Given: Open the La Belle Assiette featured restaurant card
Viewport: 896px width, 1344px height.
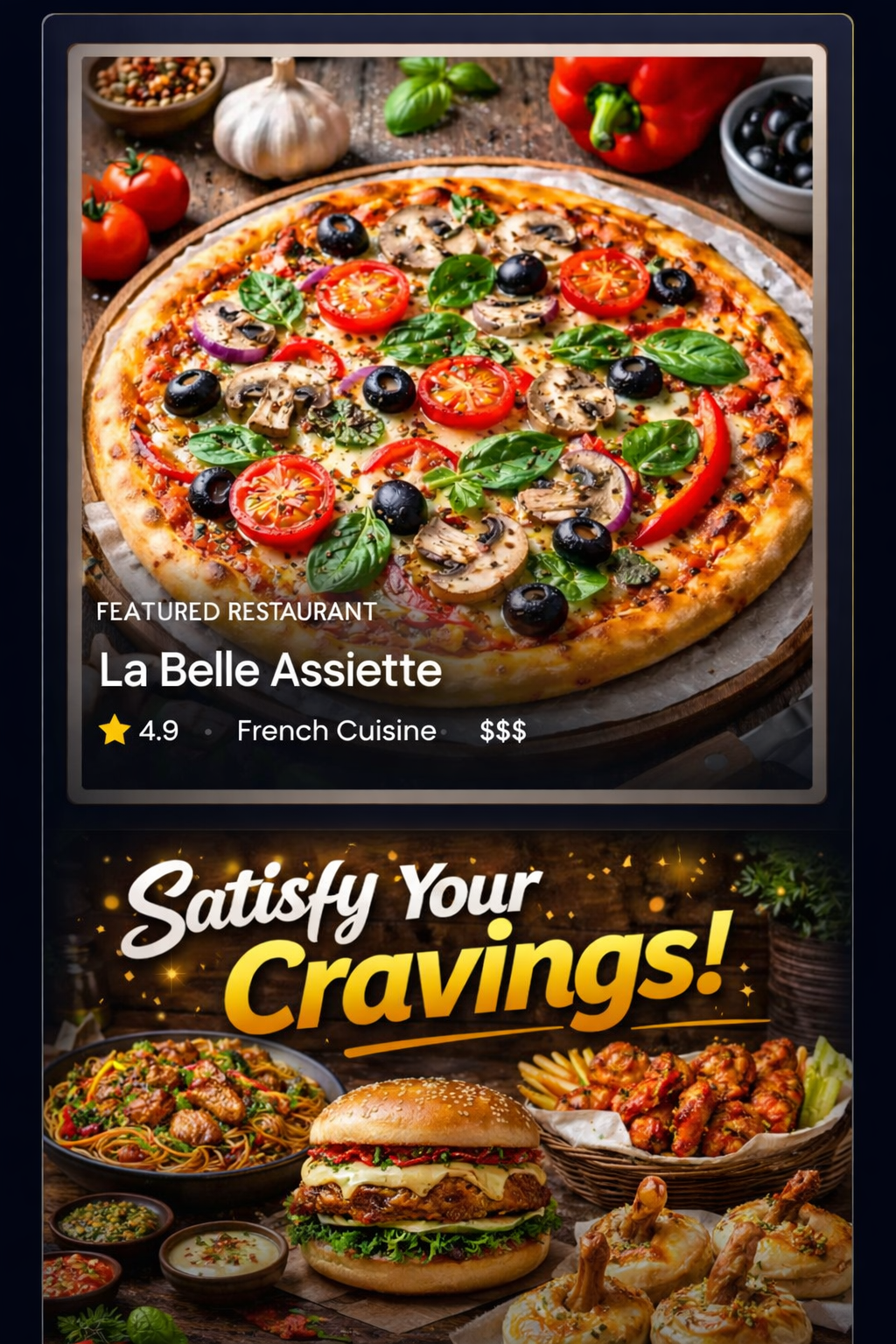Looking at the screenshot, I should [447, 423].
